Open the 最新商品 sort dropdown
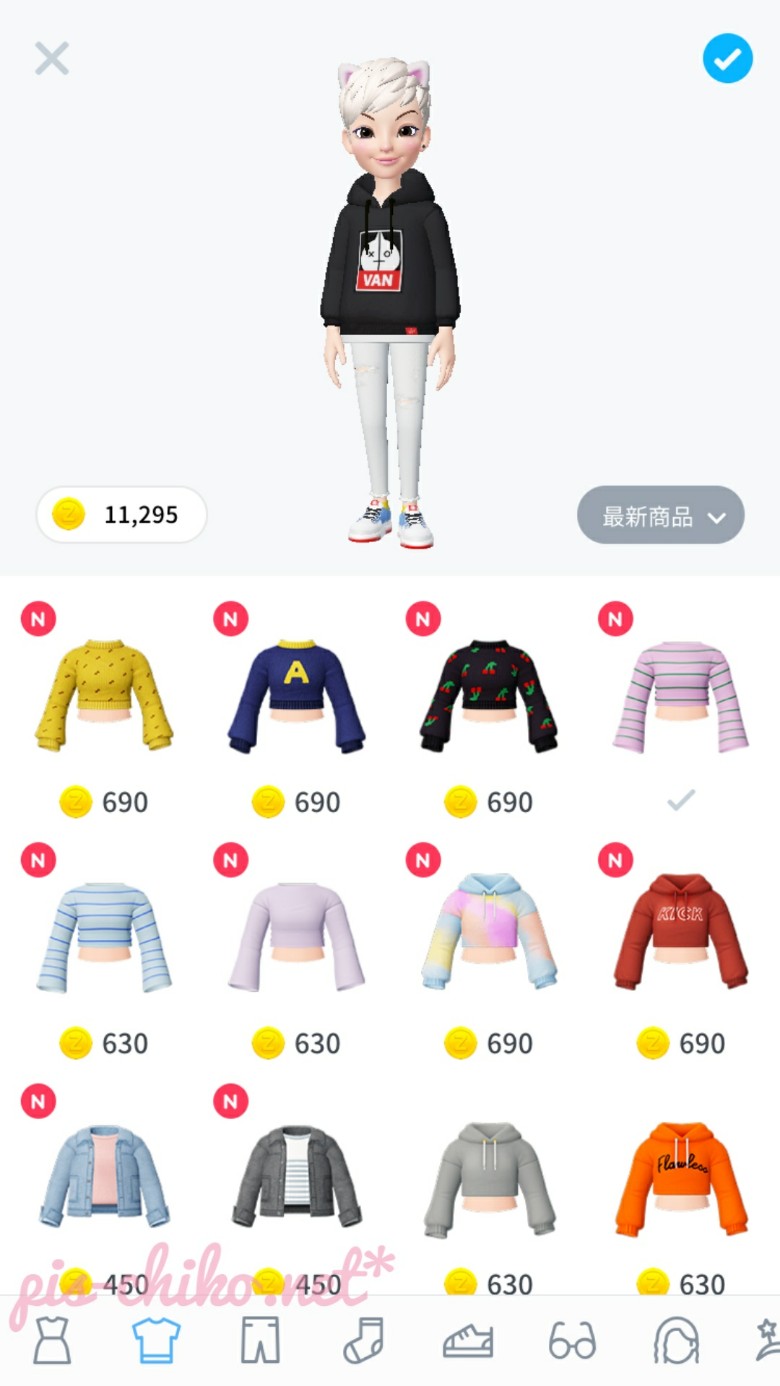 [x=661, y=516]
